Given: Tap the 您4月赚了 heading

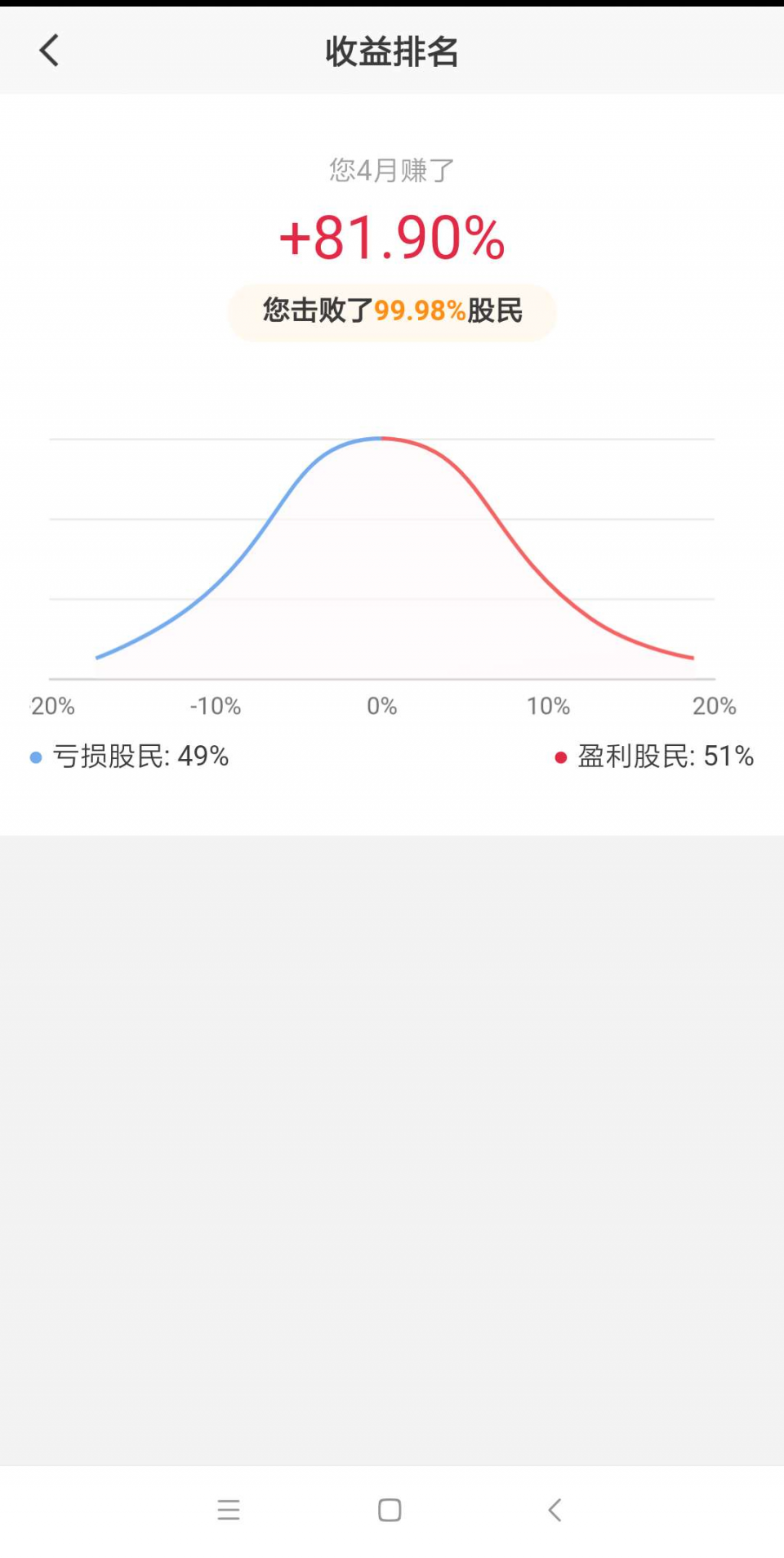Looking at the screenshot, I should pyautogui.click(x=390, y=169).
